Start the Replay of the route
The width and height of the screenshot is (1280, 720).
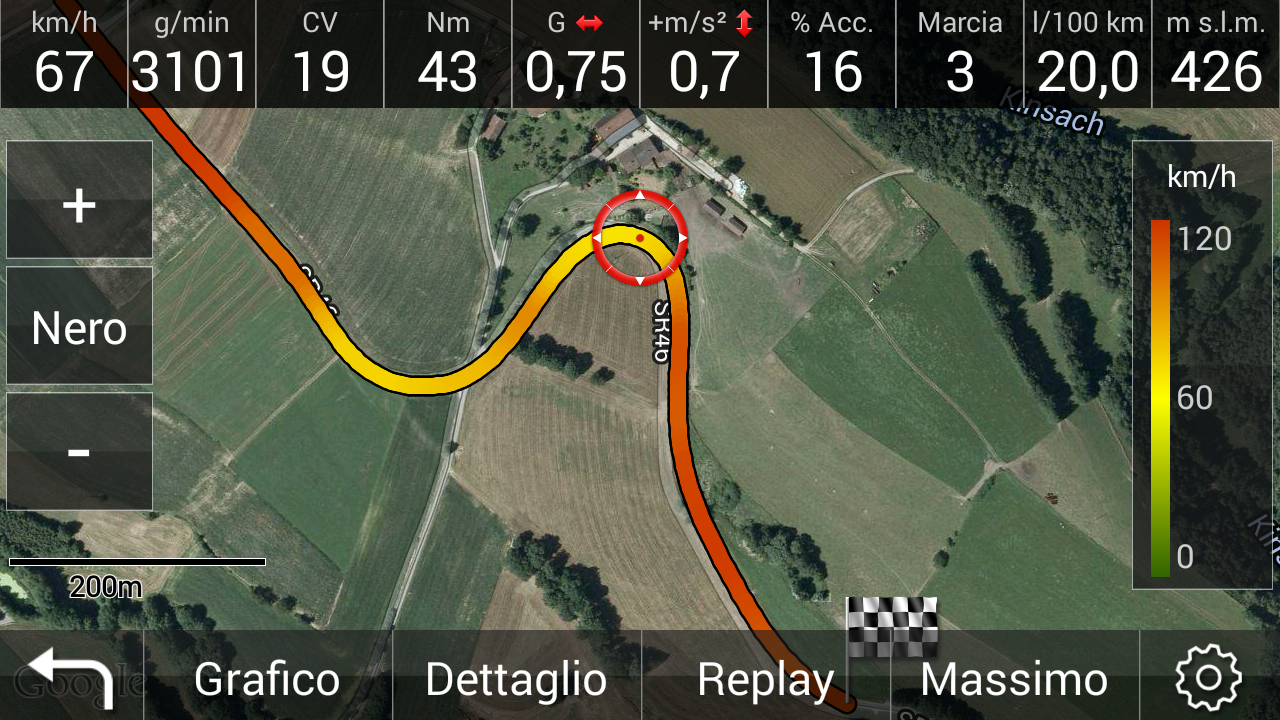[765, 679]
